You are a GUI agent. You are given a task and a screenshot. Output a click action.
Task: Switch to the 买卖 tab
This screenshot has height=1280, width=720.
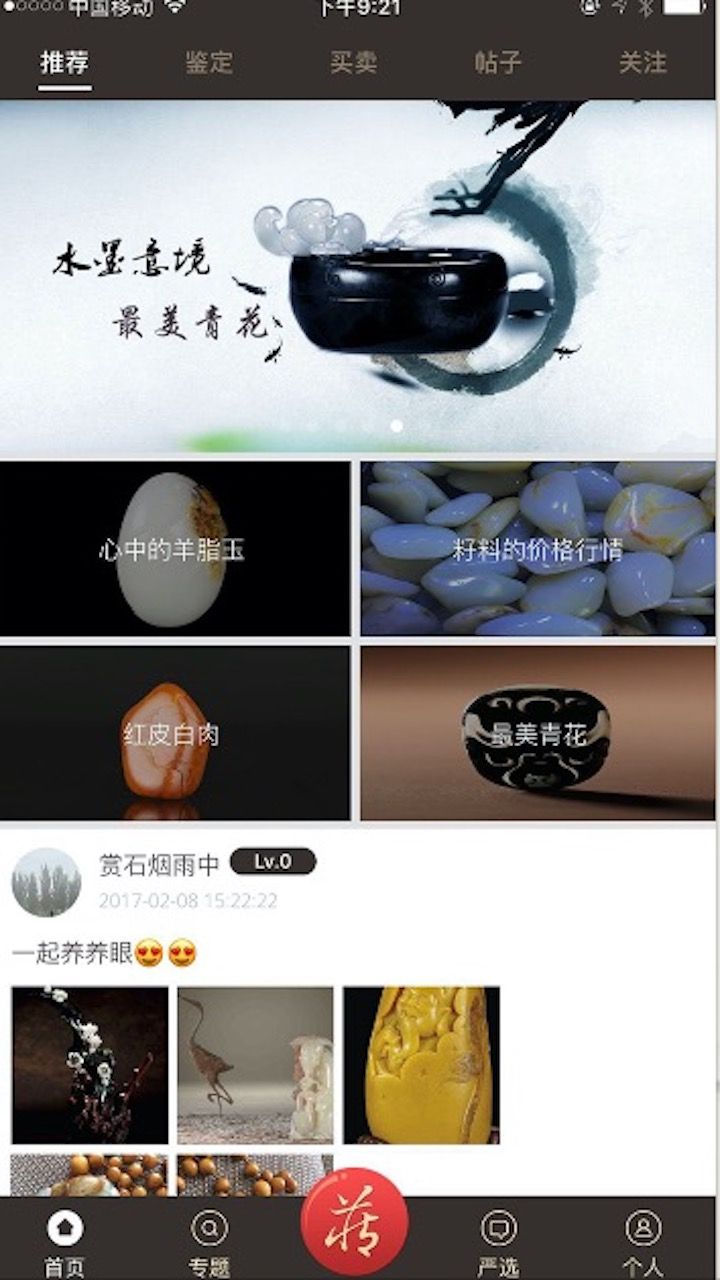(x=353, y=63)
